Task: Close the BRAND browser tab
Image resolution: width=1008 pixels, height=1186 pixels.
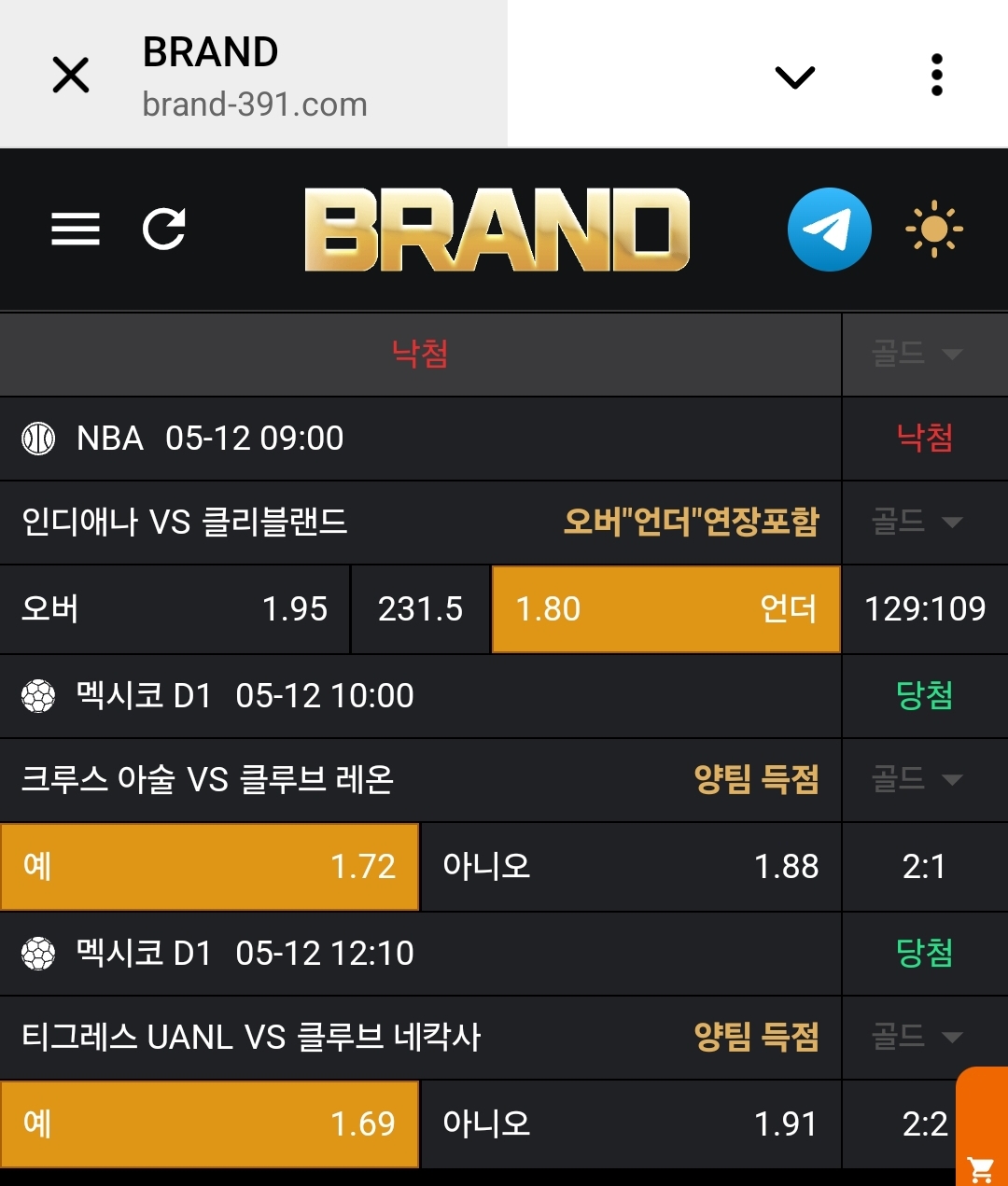Action: (x=71, y=75)
